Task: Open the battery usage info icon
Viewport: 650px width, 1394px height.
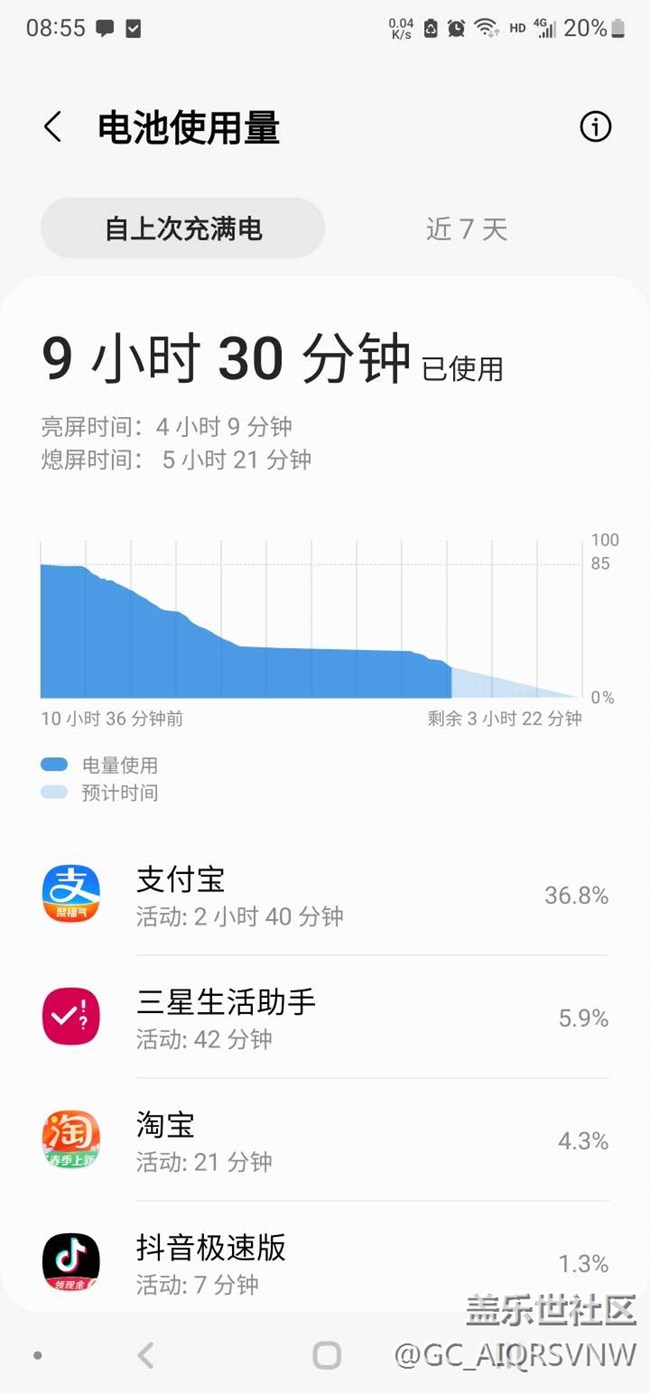Action: (595, 127)
